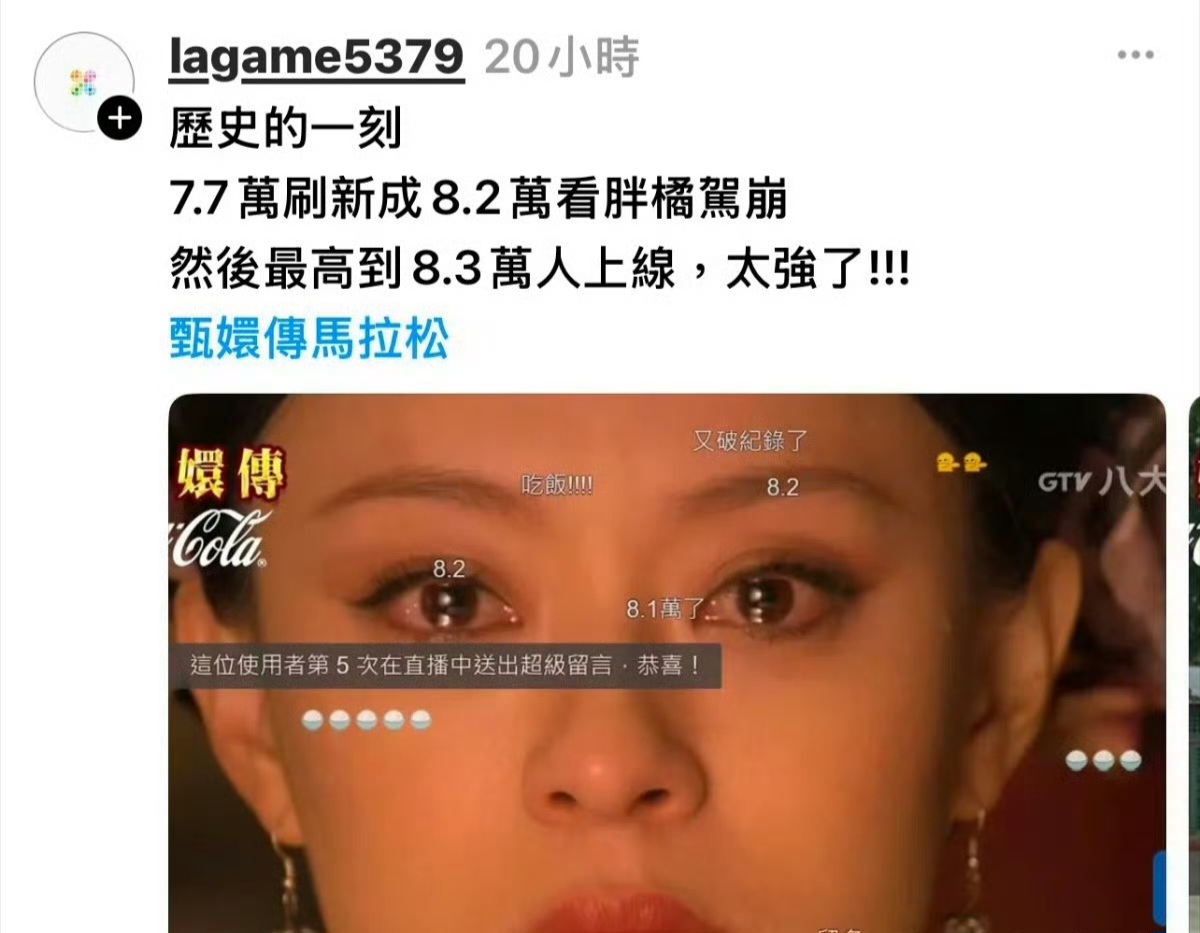Viewport: 1200px width, 933px height.
Task: Open the 甄嬛傳馬拉松 topic tag
Action: coord(309,340)
